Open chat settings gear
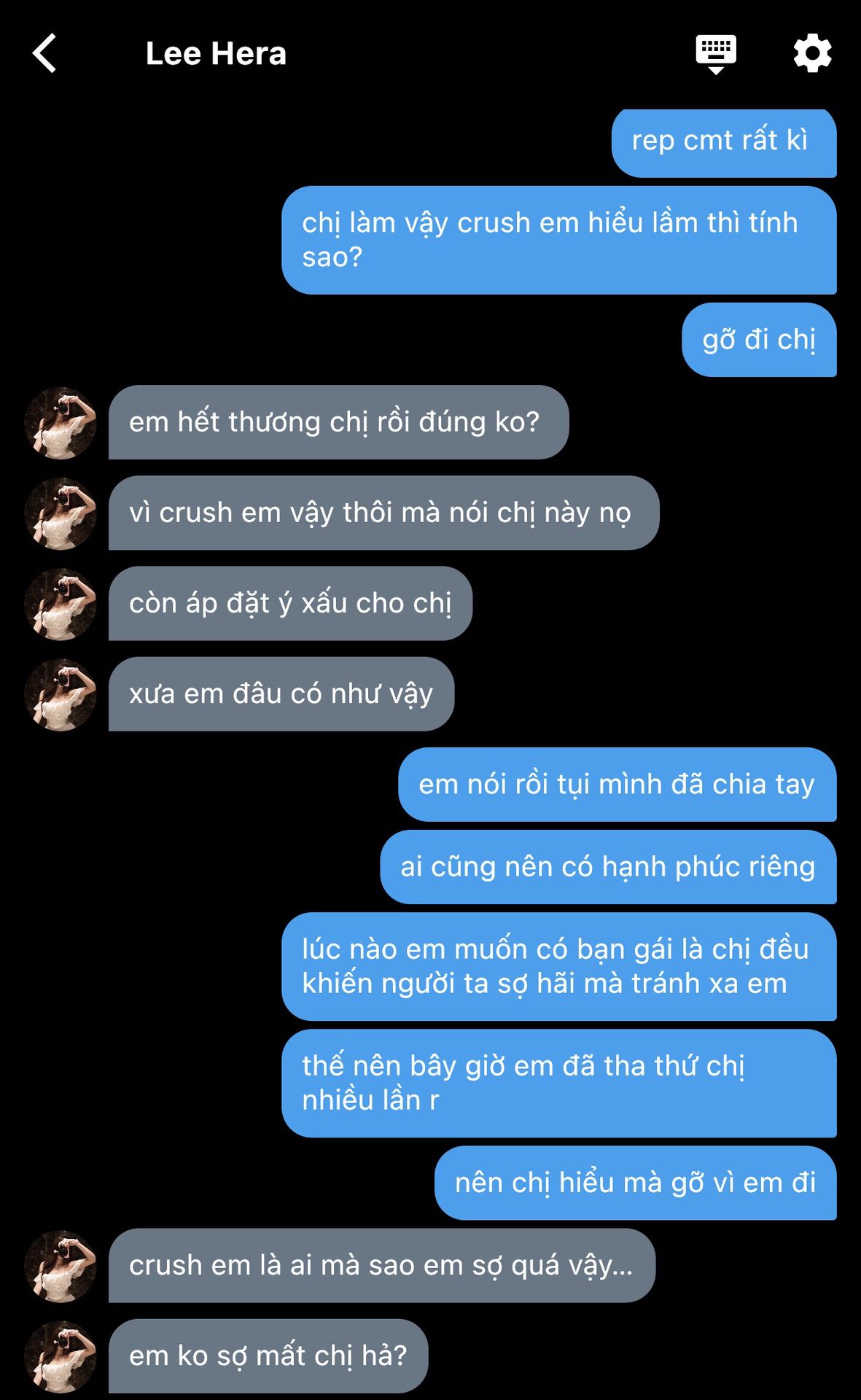This screenshot has height=1400, width=861. [x=812, y=53]
